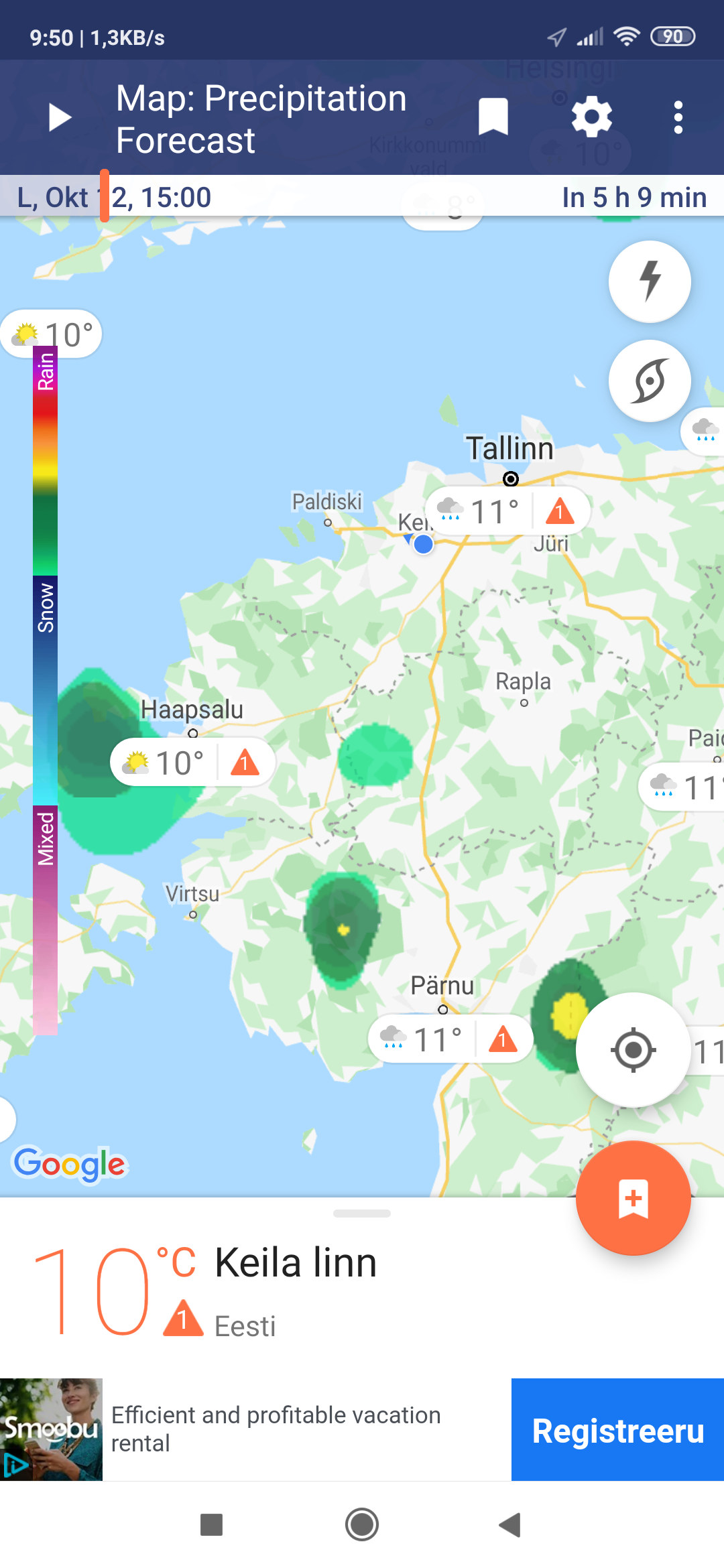Open the settings gear
The width and height of the screenshot is (724, 1568).
pos(591,117)
